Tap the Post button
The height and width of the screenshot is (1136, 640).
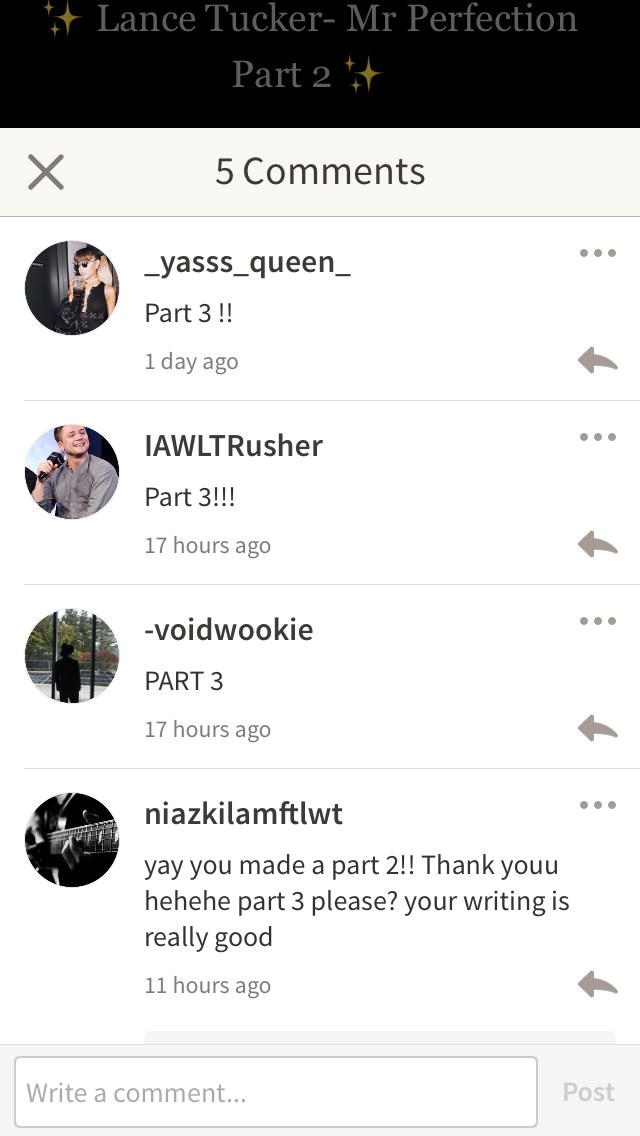tap(588, 1092)
